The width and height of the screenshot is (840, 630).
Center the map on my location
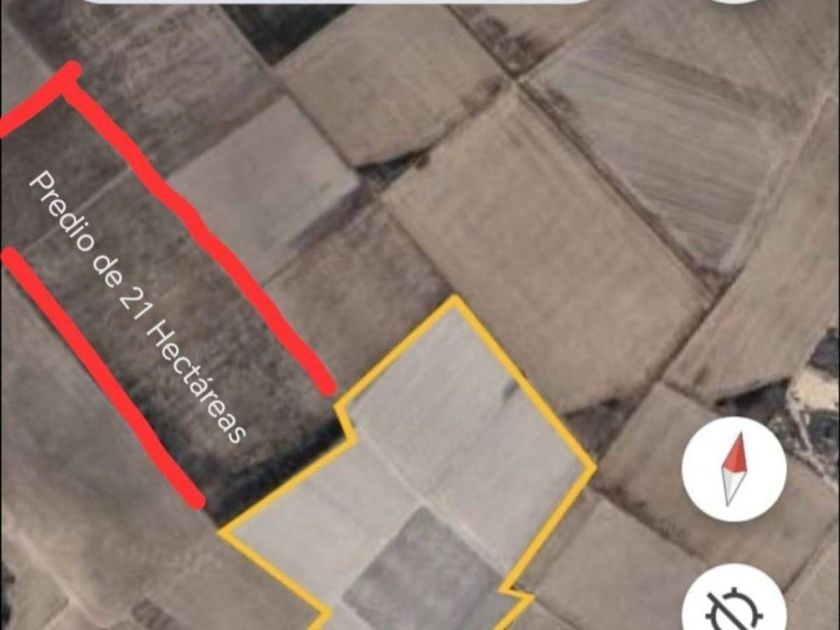point(734,601)
